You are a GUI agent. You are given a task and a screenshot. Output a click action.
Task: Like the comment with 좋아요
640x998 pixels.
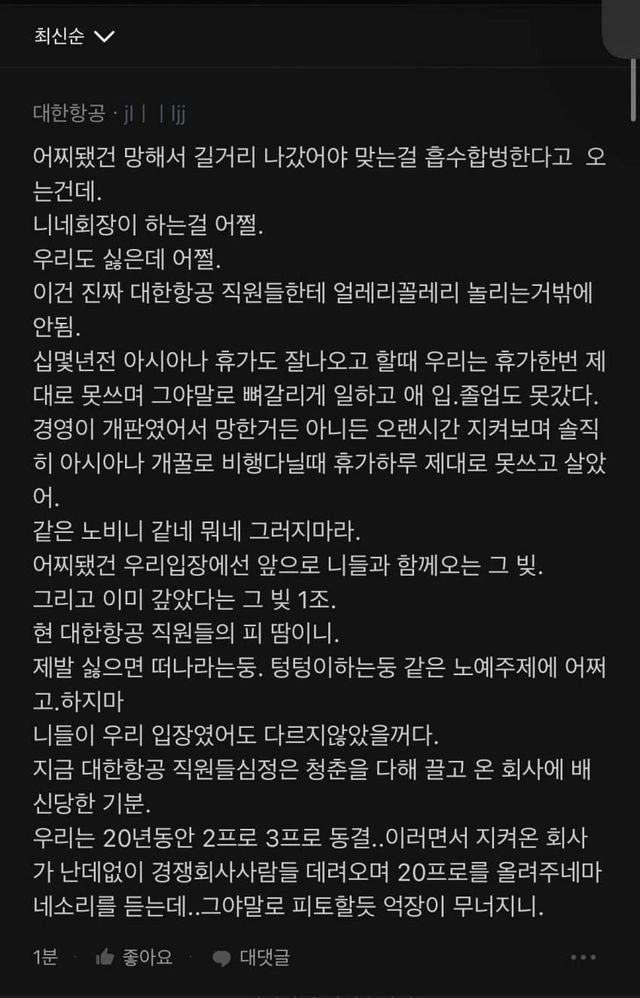pyautogui.click(x=133, y=957)
